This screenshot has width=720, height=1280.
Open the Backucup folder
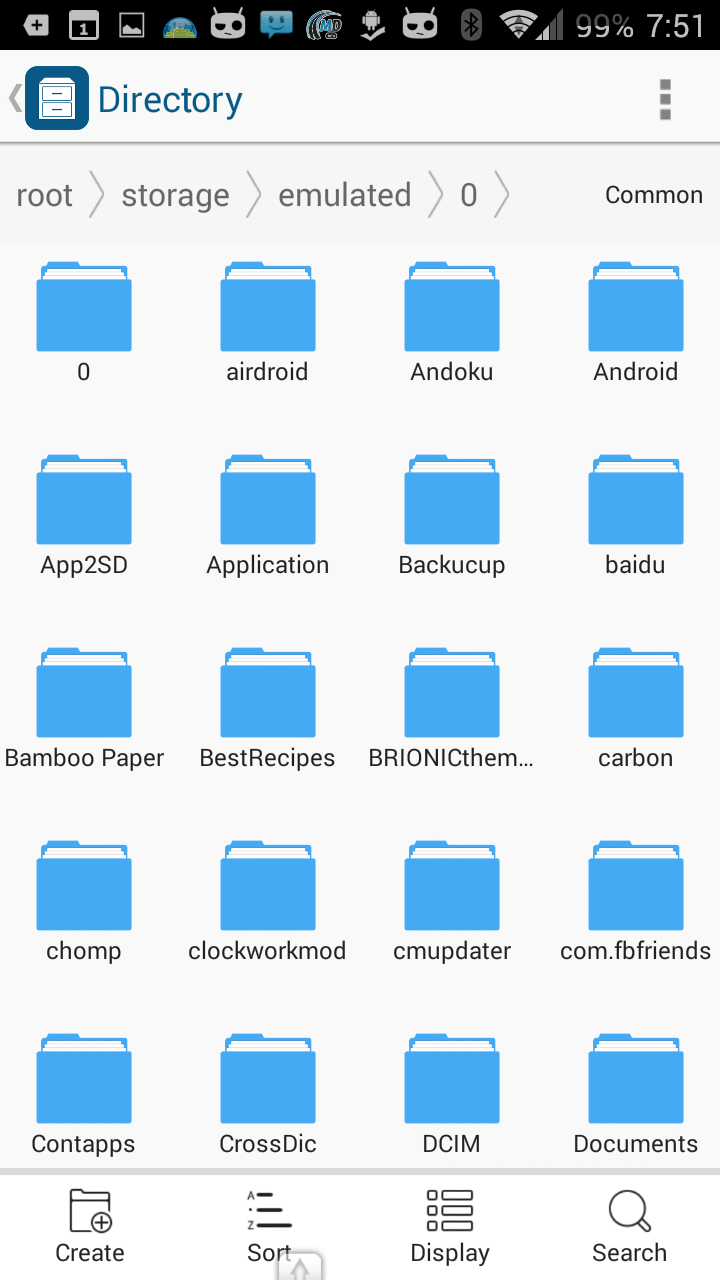pyautogui.click(x=452, y=517)
